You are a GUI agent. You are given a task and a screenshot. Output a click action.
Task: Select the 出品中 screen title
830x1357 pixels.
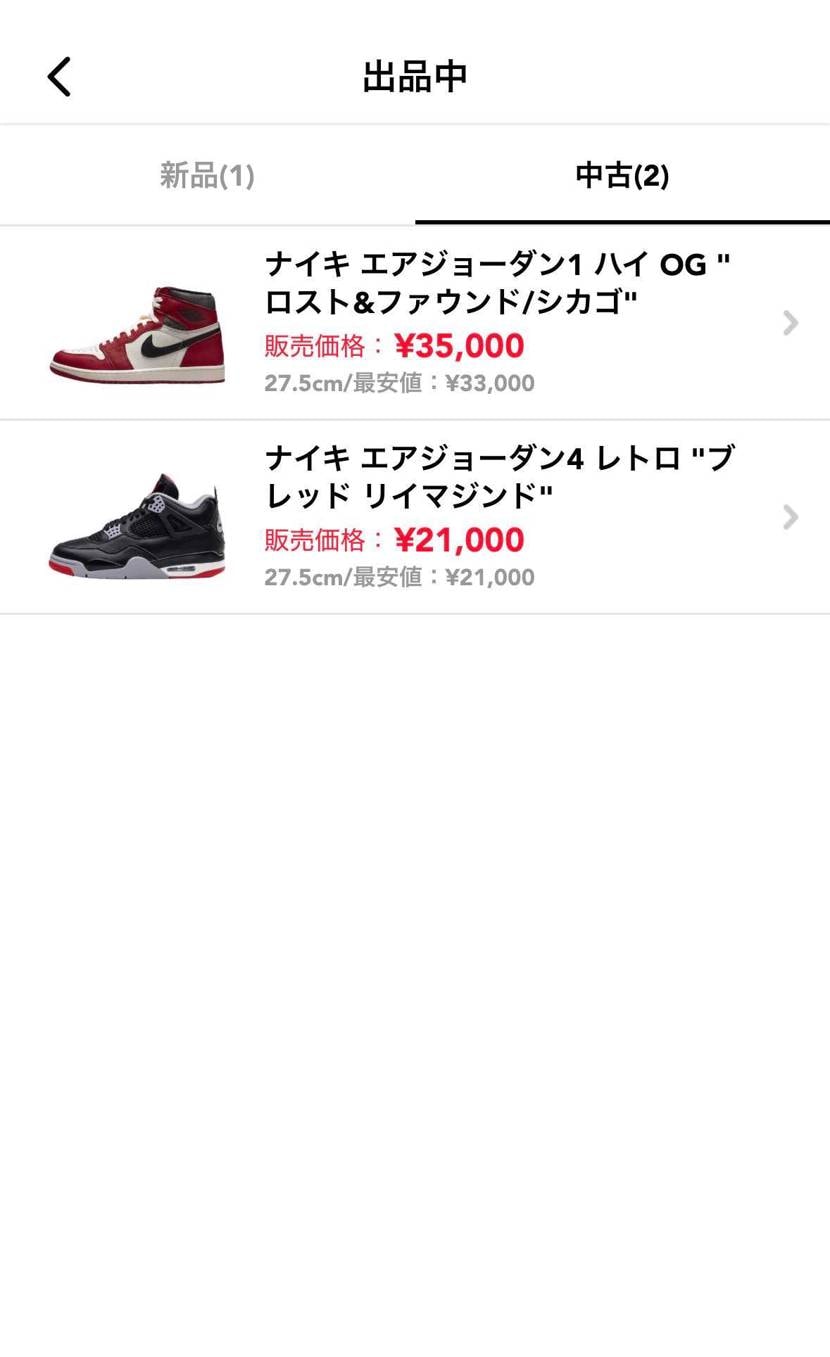415,75
